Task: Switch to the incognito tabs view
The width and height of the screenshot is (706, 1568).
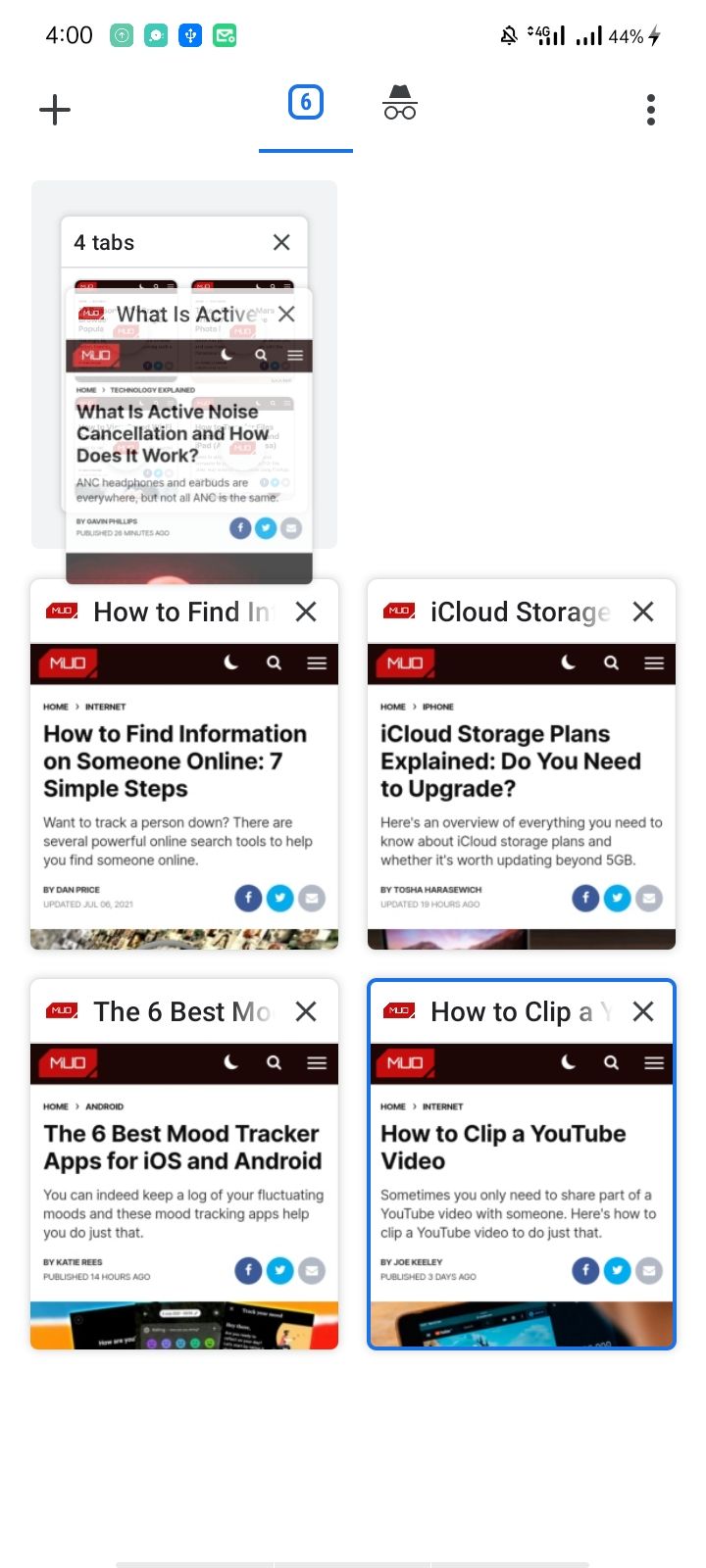Action: coord(399,103)
